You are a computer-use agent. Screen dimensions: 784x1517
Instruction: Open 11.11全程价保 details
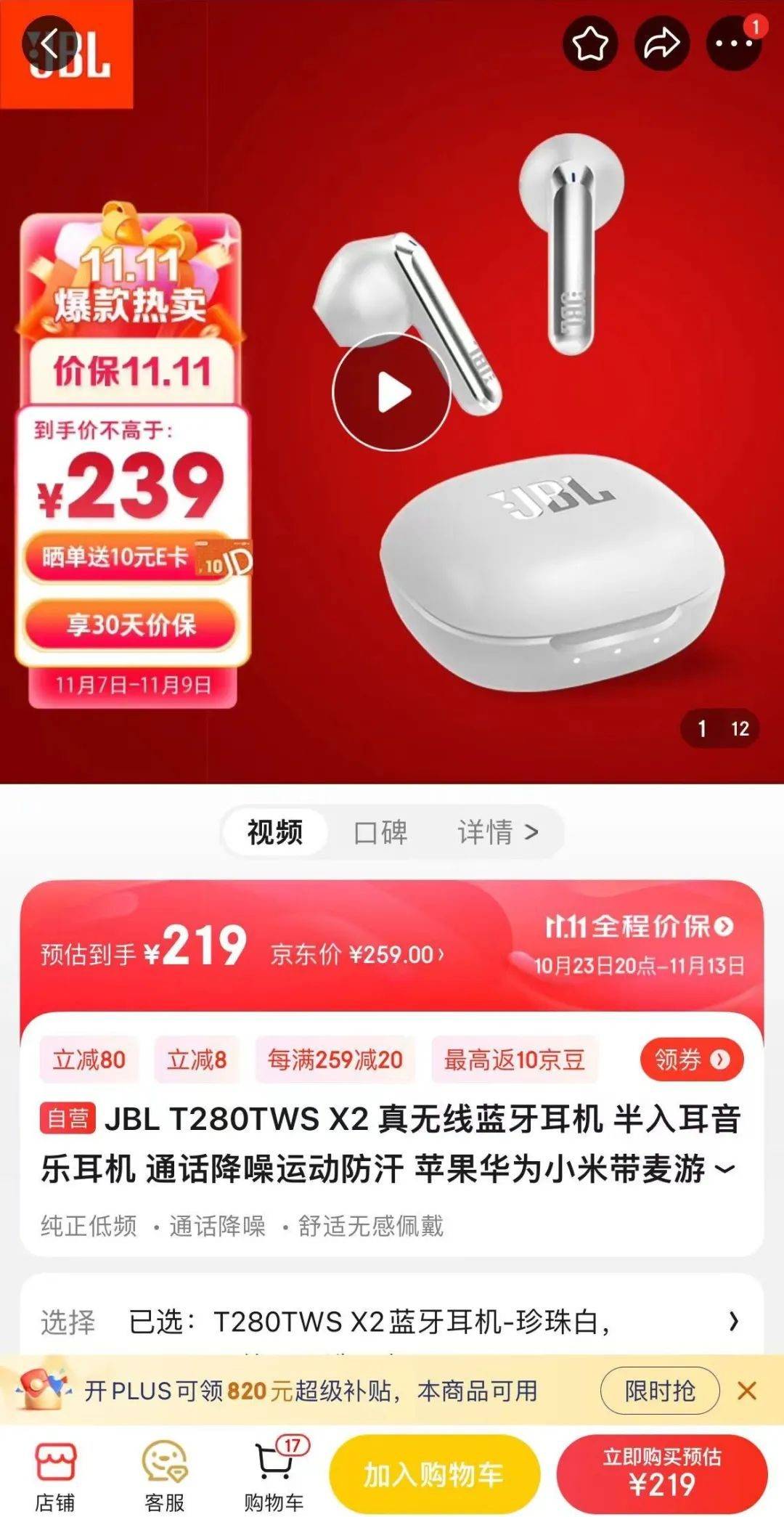[x=639, y=927]
